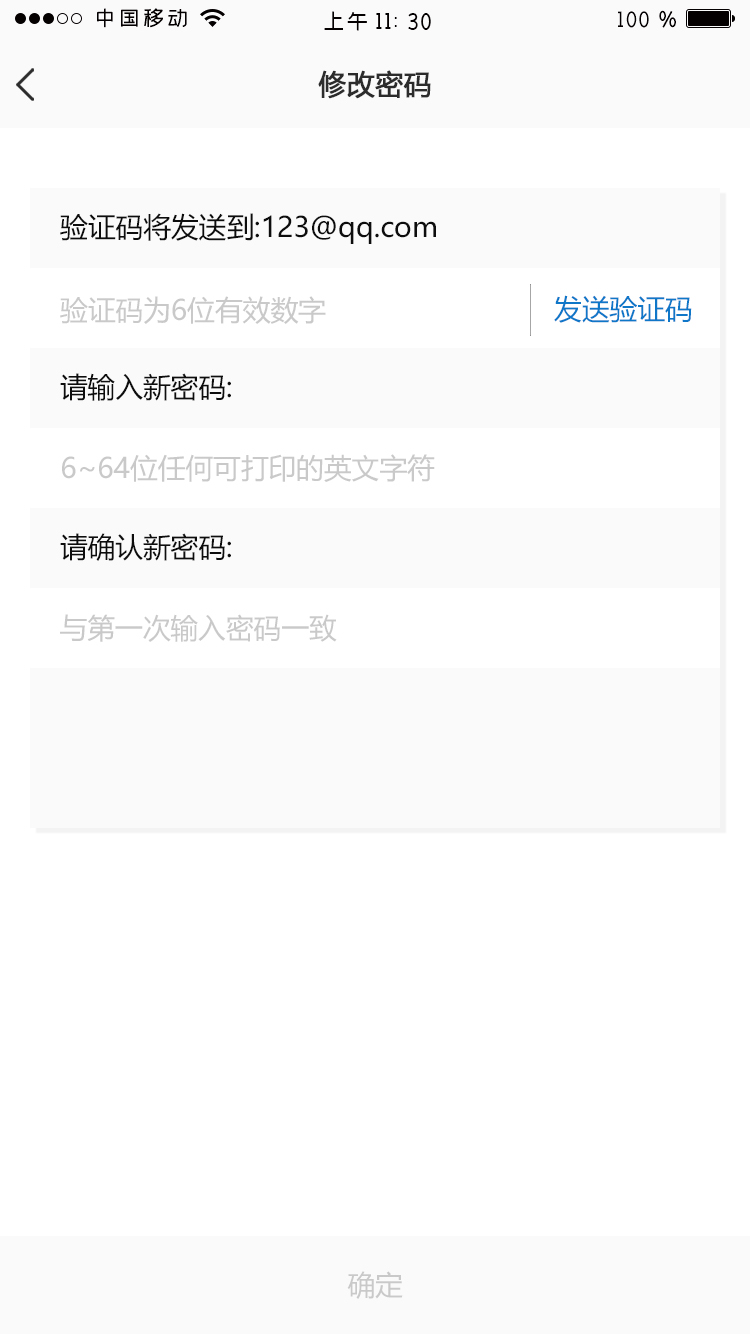Image resolution: width=750 pixels, height=1334 pixels.
Task: Focus the 验证码为6位有效数字 input field
Action: click(280, 310)
